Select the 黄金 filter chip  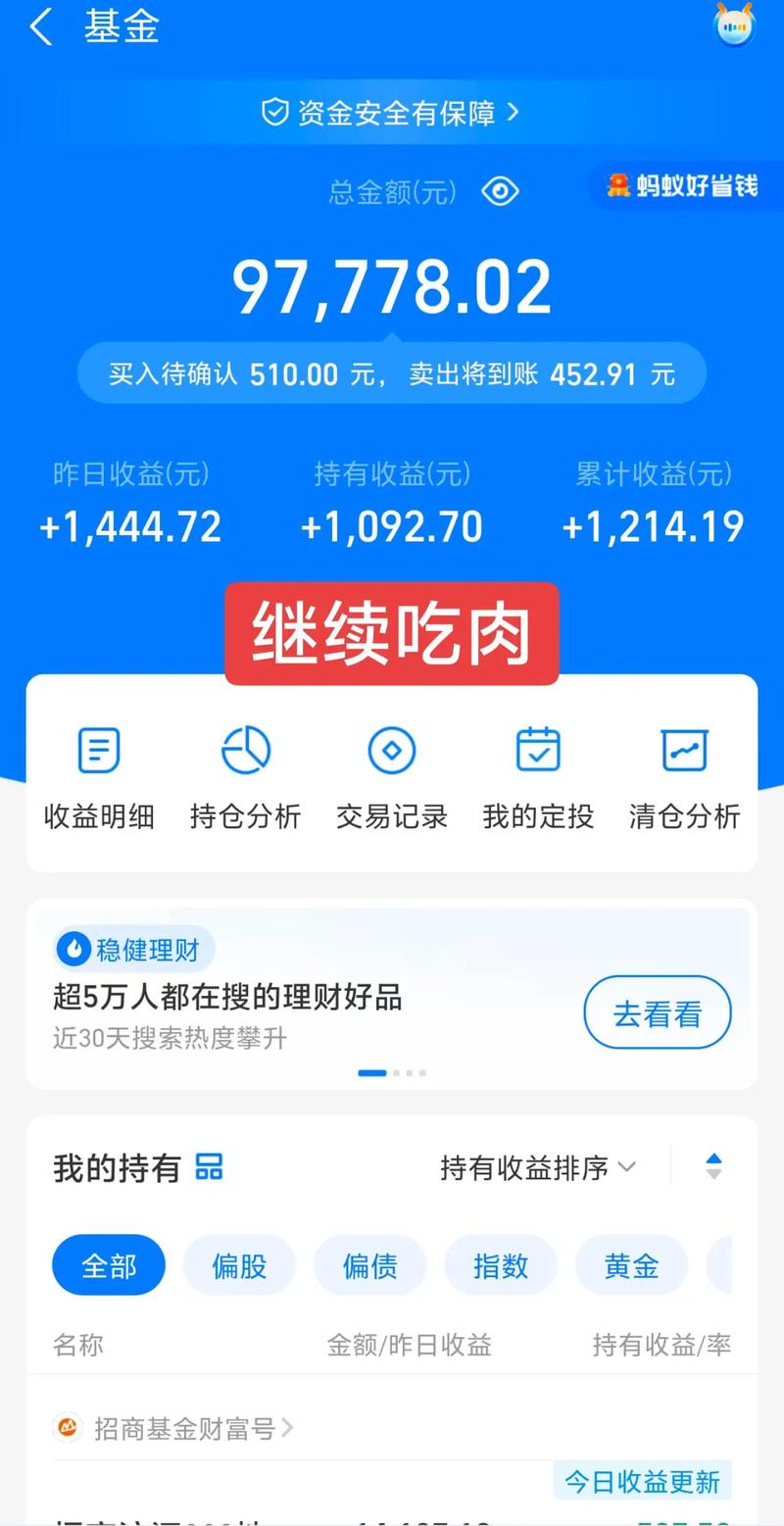click(631, 1265)
